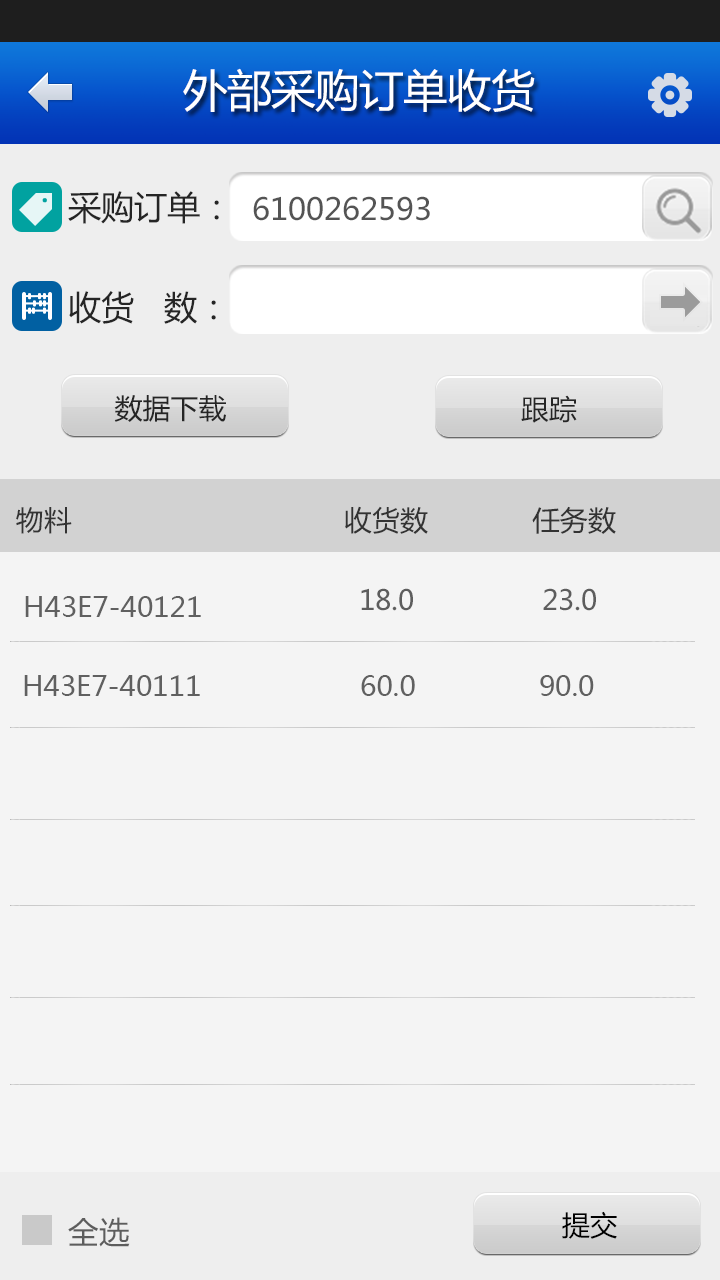720x1280 pixels.
Task: Tap the 采购订单 number field
Action: pyautogui.click(x=435, y=208)
